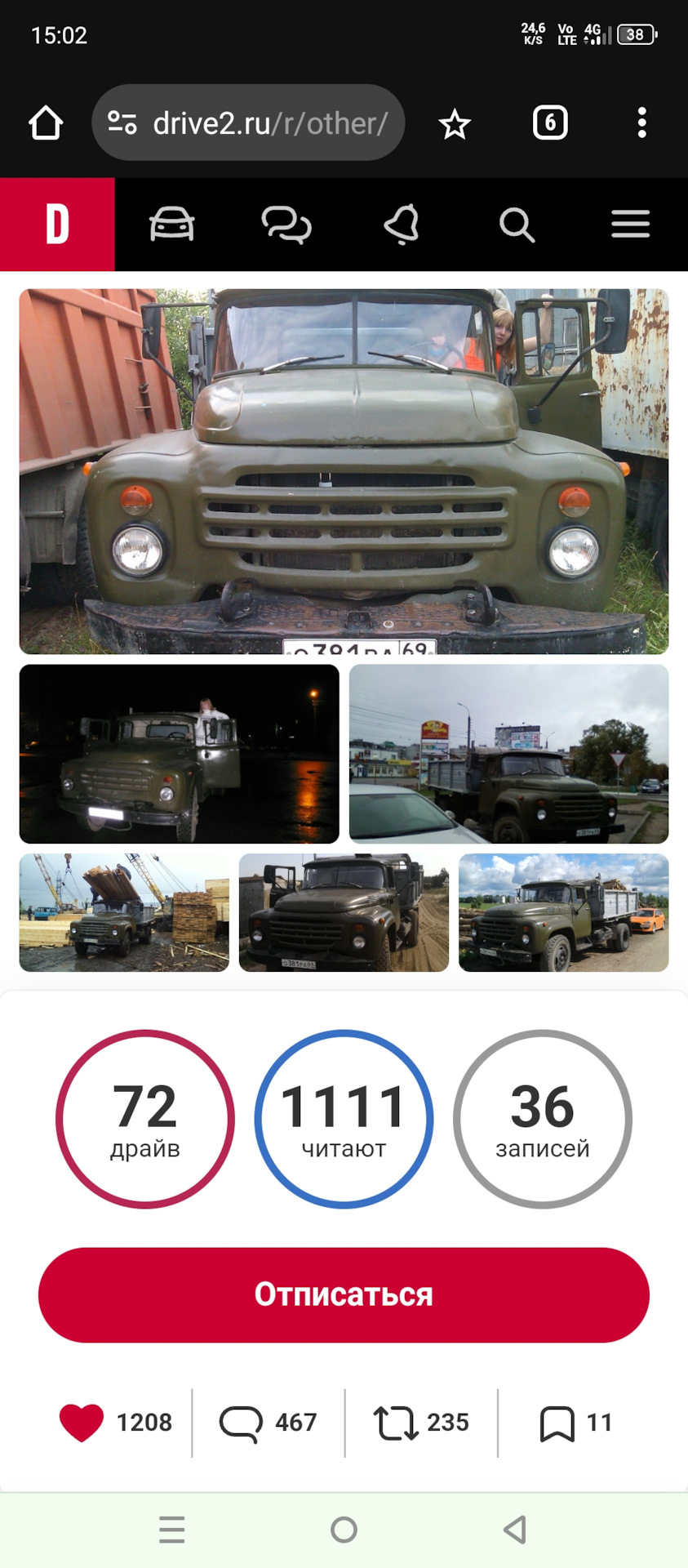Image resolution: width=688 pixels, height=1568 pixels.
Task: Open the cars section icon
Action: (x=172, y=225)
